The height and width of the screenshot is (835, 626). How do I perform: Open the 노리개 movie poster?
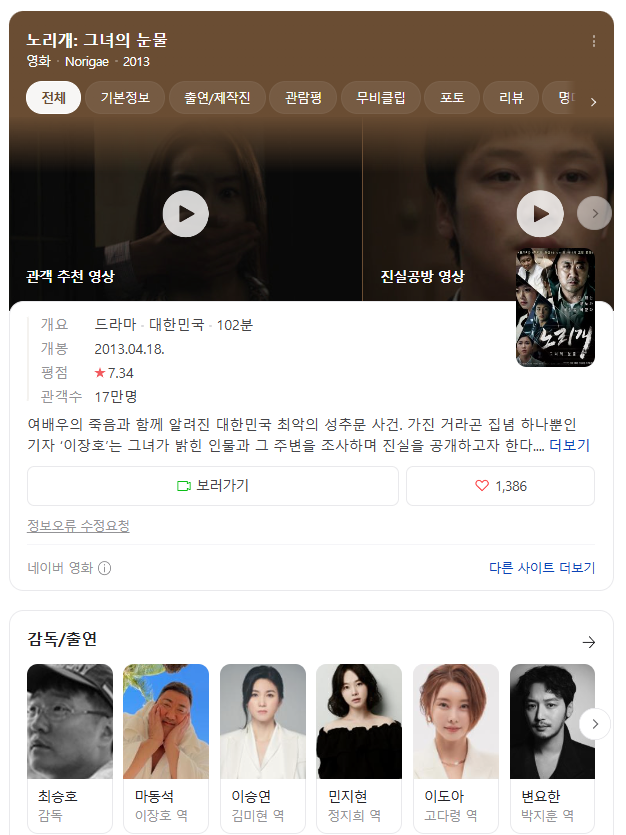[x=548, y=310]
